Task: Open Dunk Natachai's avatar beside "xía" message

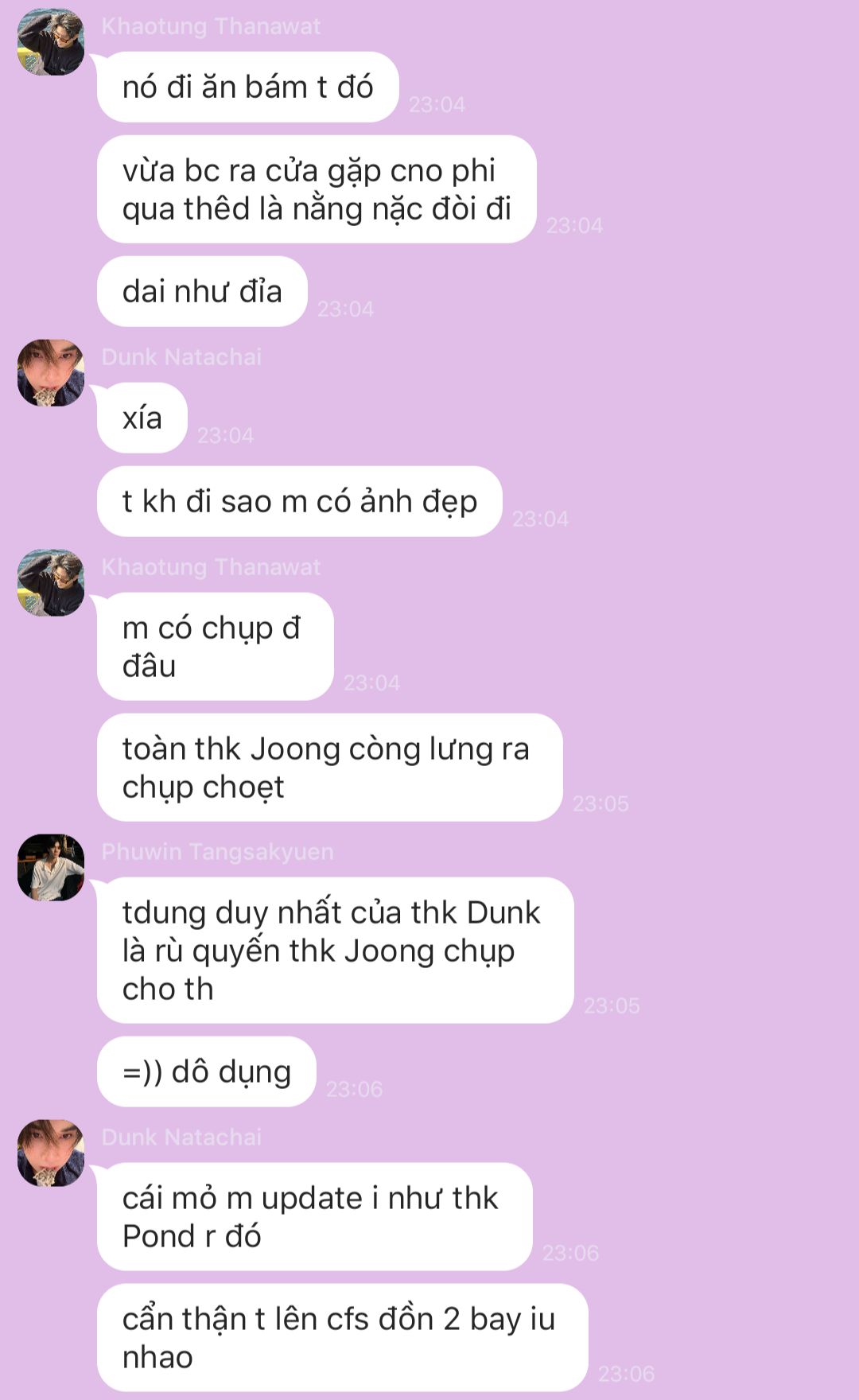Action: (x=51, y=373)
